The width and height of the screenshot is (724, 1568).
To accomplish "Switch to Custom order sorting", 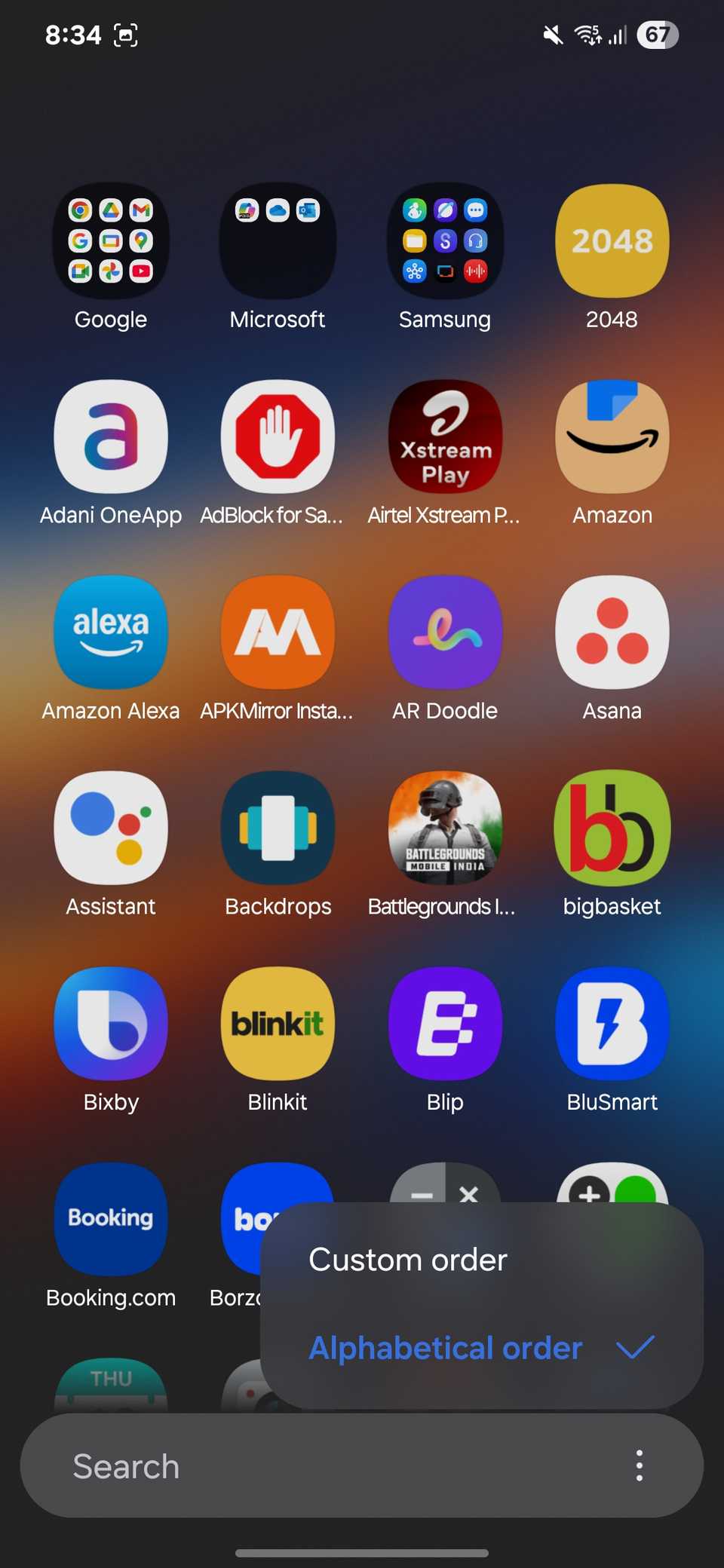I will point(407,1259).
